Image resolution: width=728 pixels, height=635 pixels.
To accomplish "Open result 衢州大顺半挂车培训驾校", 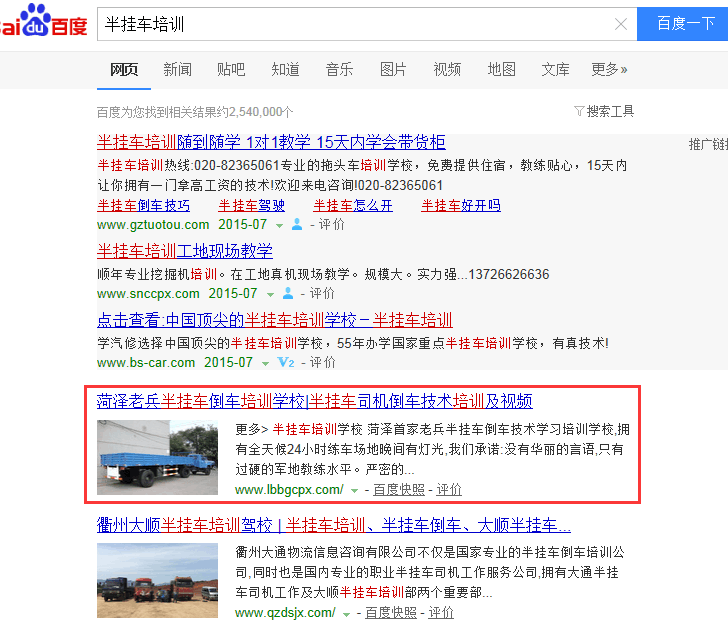I will click(334, 525).
